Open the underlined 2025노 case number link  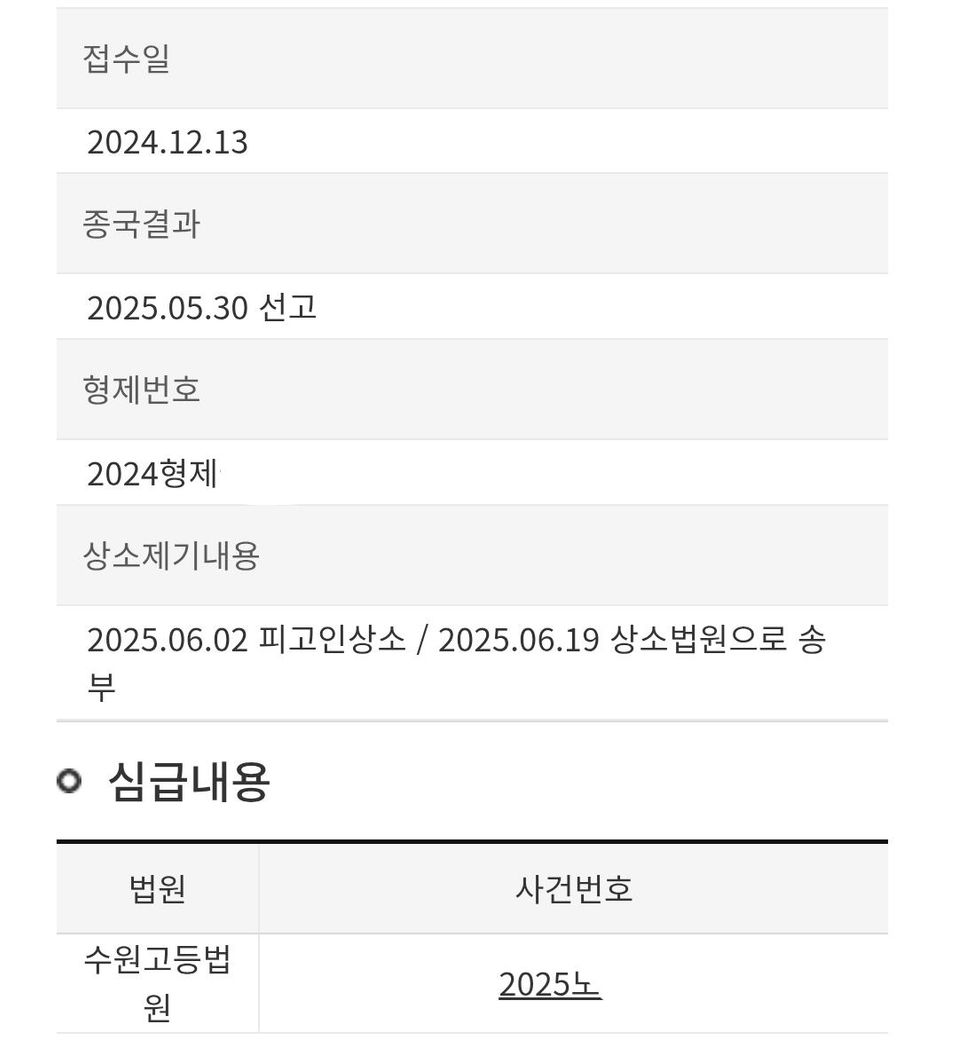(x=550, y=985)
